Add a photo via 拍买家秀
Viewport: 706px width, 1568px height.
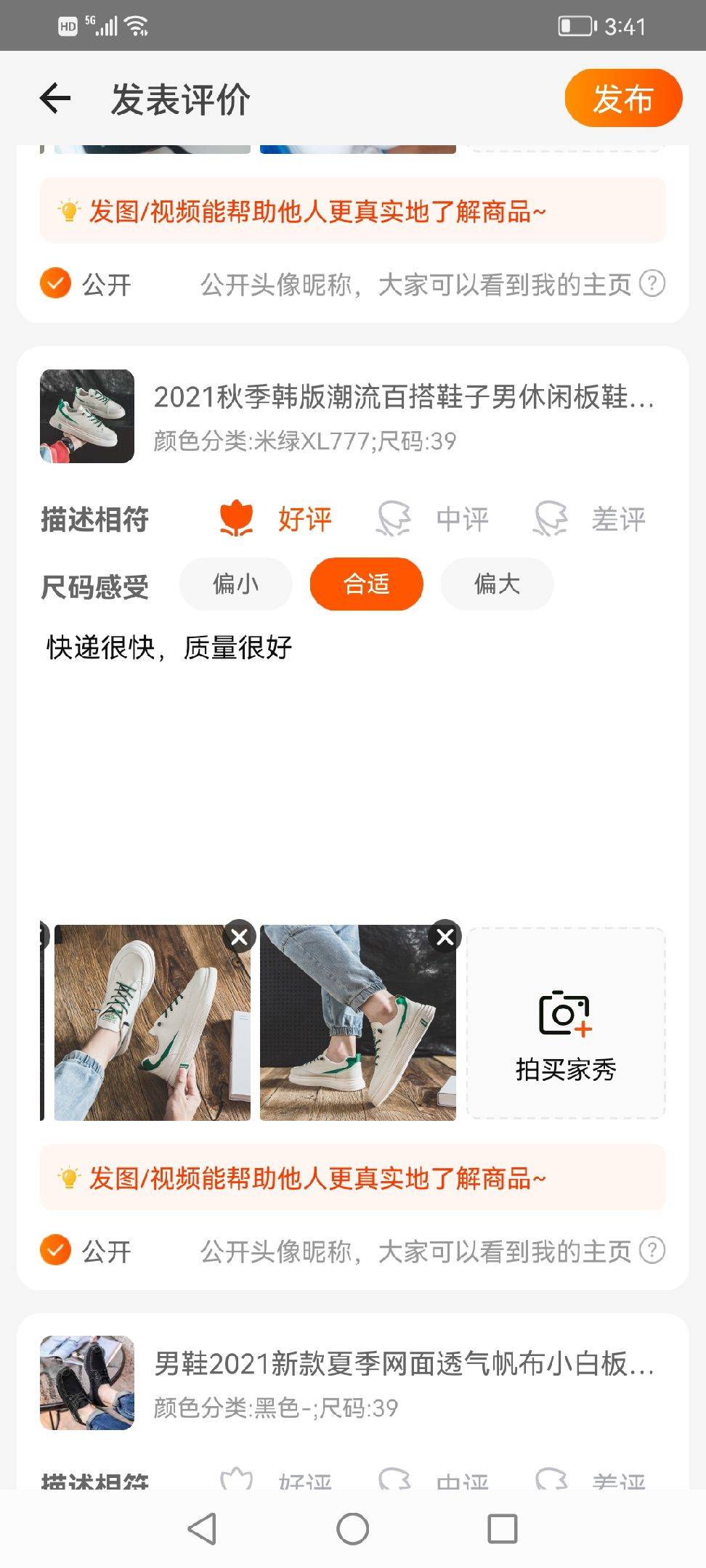pyautogui.click(x=566, y=1023)
